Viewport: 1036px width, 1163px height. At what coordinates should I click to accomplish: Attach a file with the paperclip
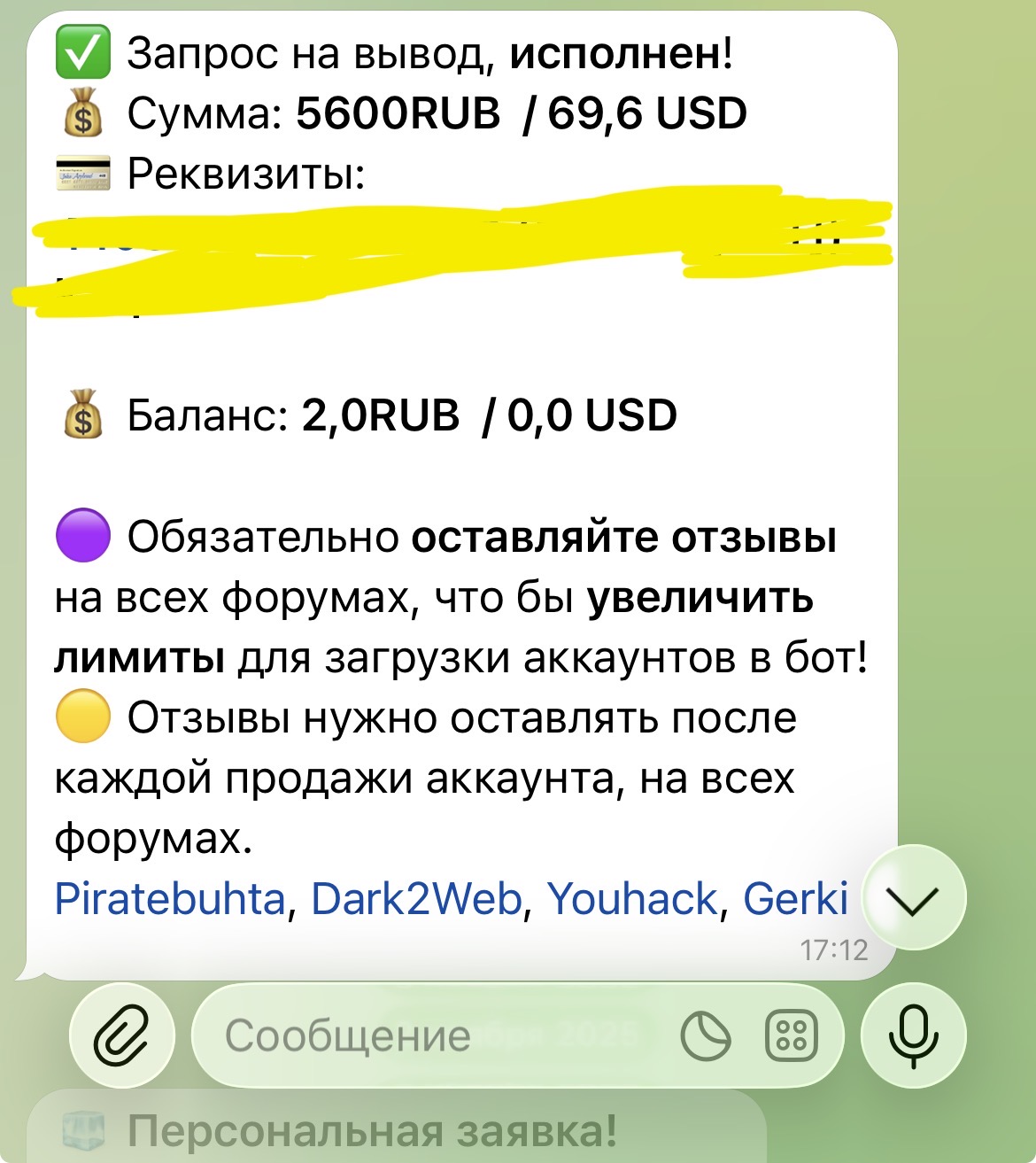pyautogui.click(x=123, y=1036)
